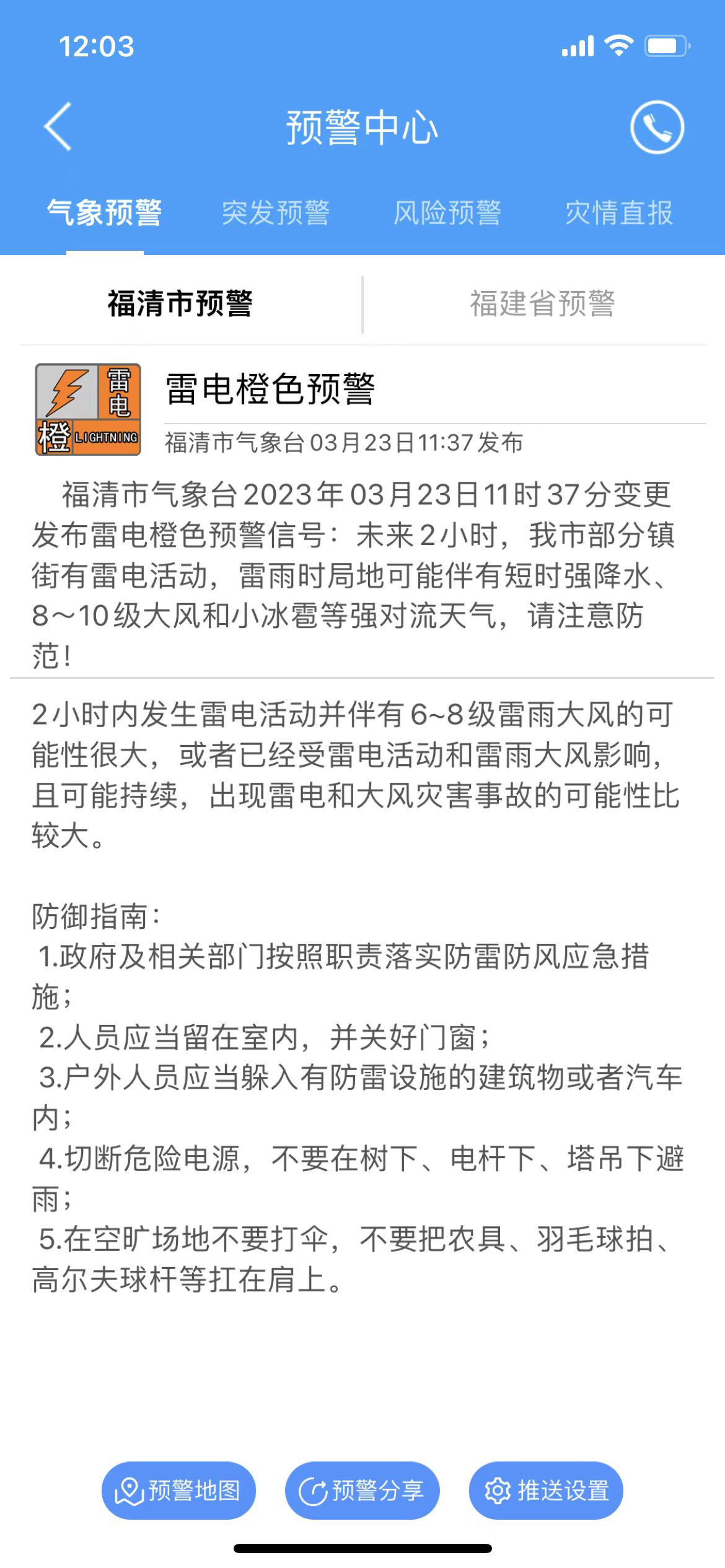Open 推送设置 push settings
The width and height of the screenshot is (725, 1568).
(x=546, y=1491)
